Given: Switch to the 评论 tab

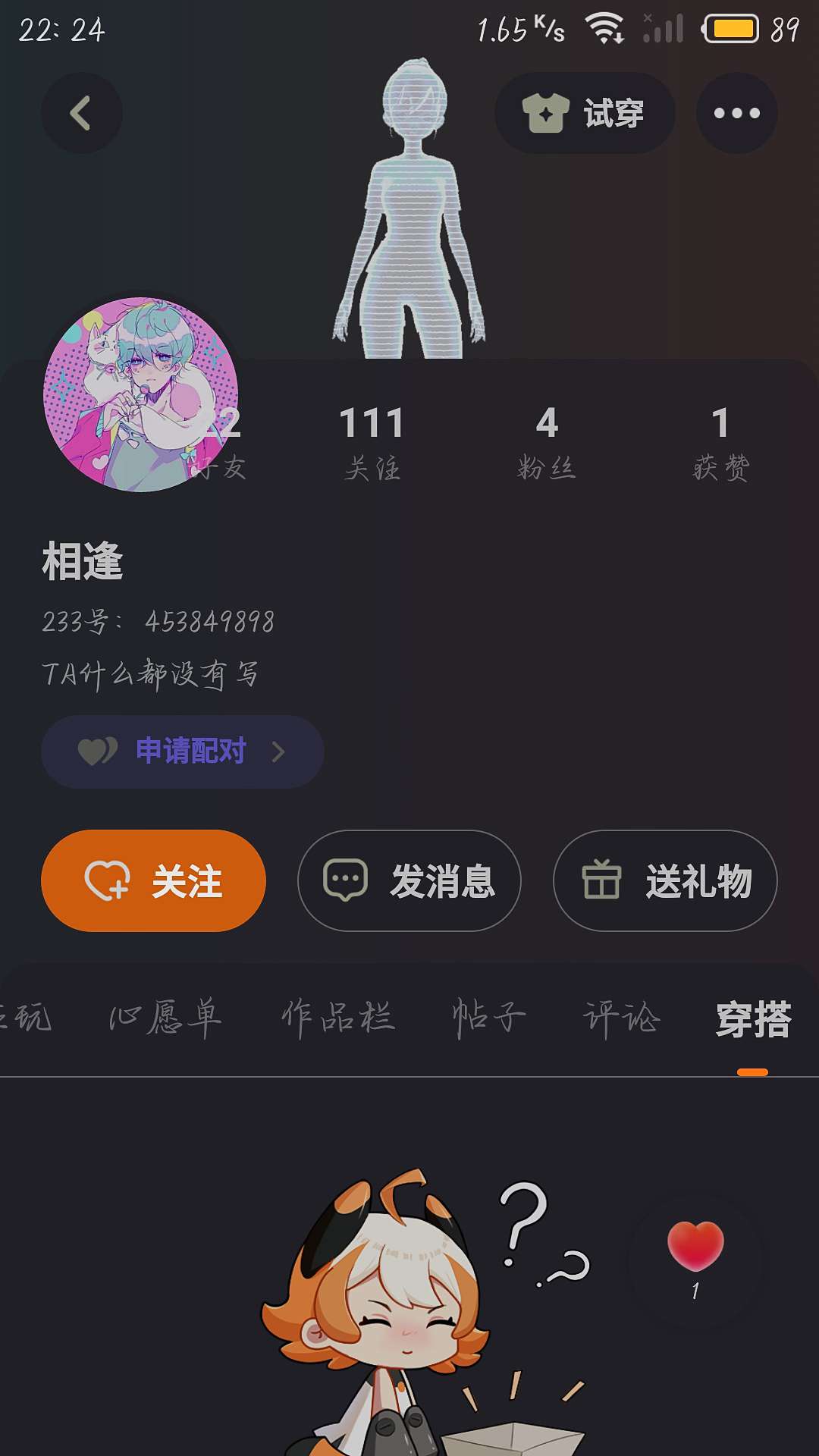Looking at the screenshot, I should point(622,1018).
